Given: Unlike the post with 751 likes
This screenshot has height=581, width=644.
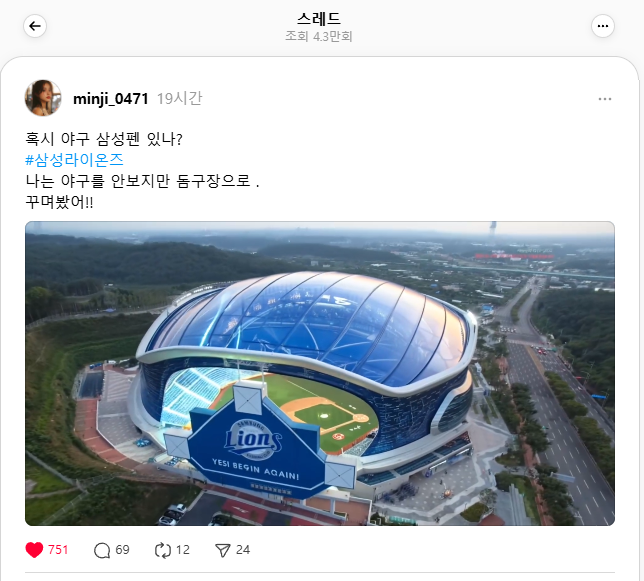Looking at the screenshot, I should [35, 550].
